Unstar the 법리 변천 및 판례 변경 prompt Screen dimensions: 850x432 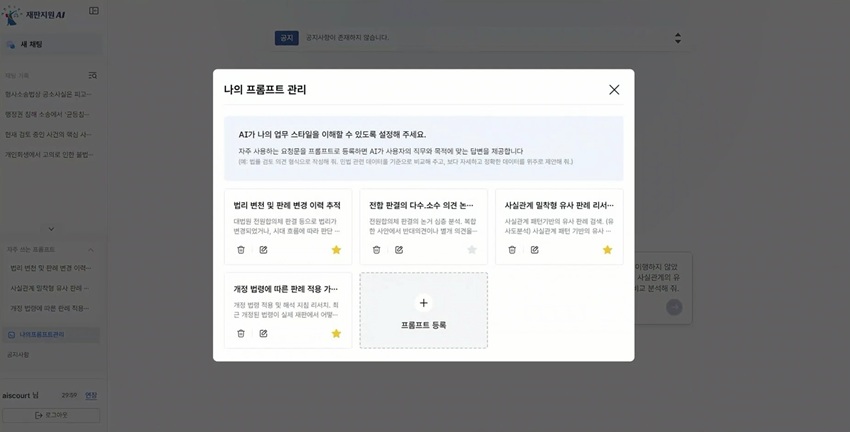tap(336, 250)
